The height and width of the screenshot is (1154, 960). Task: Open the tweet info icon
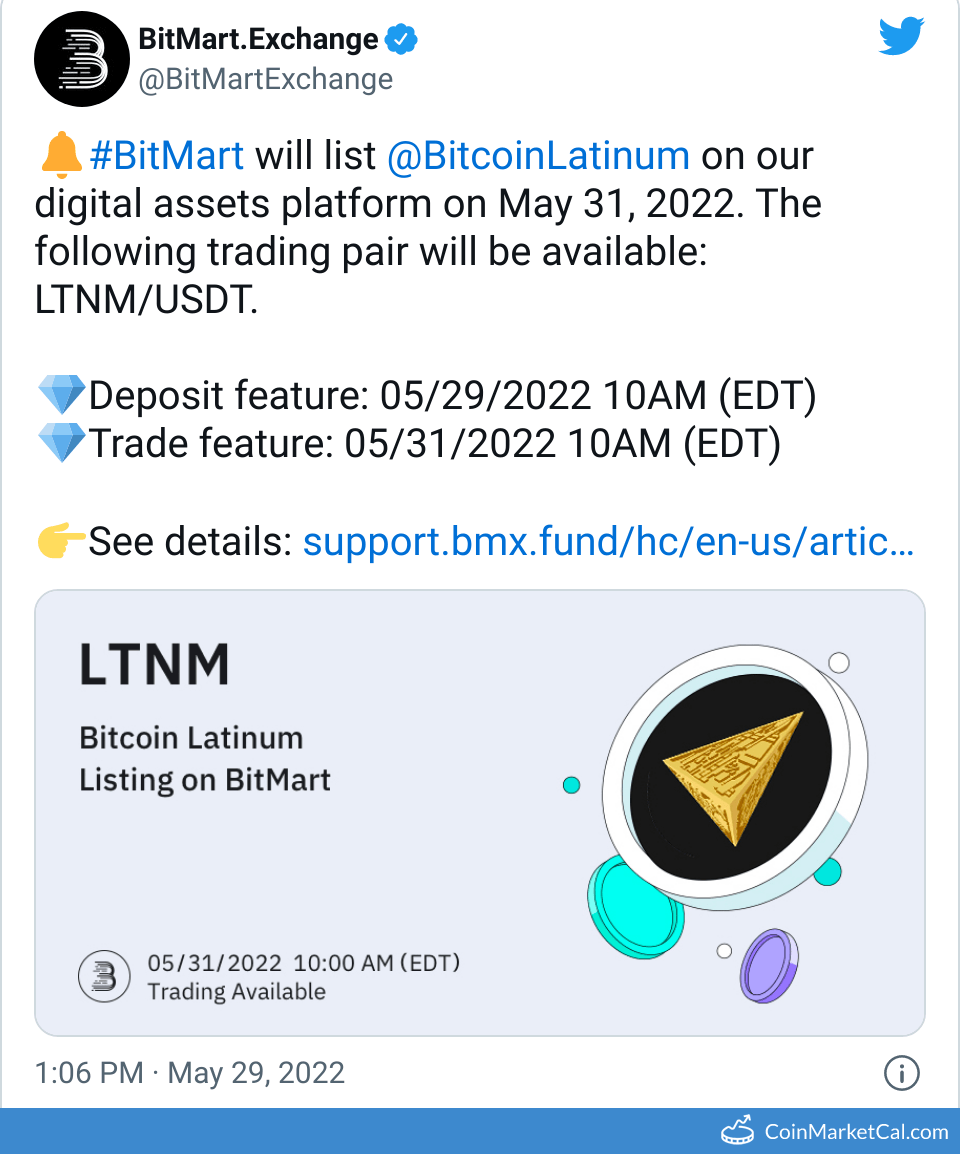coord(901,1073)
